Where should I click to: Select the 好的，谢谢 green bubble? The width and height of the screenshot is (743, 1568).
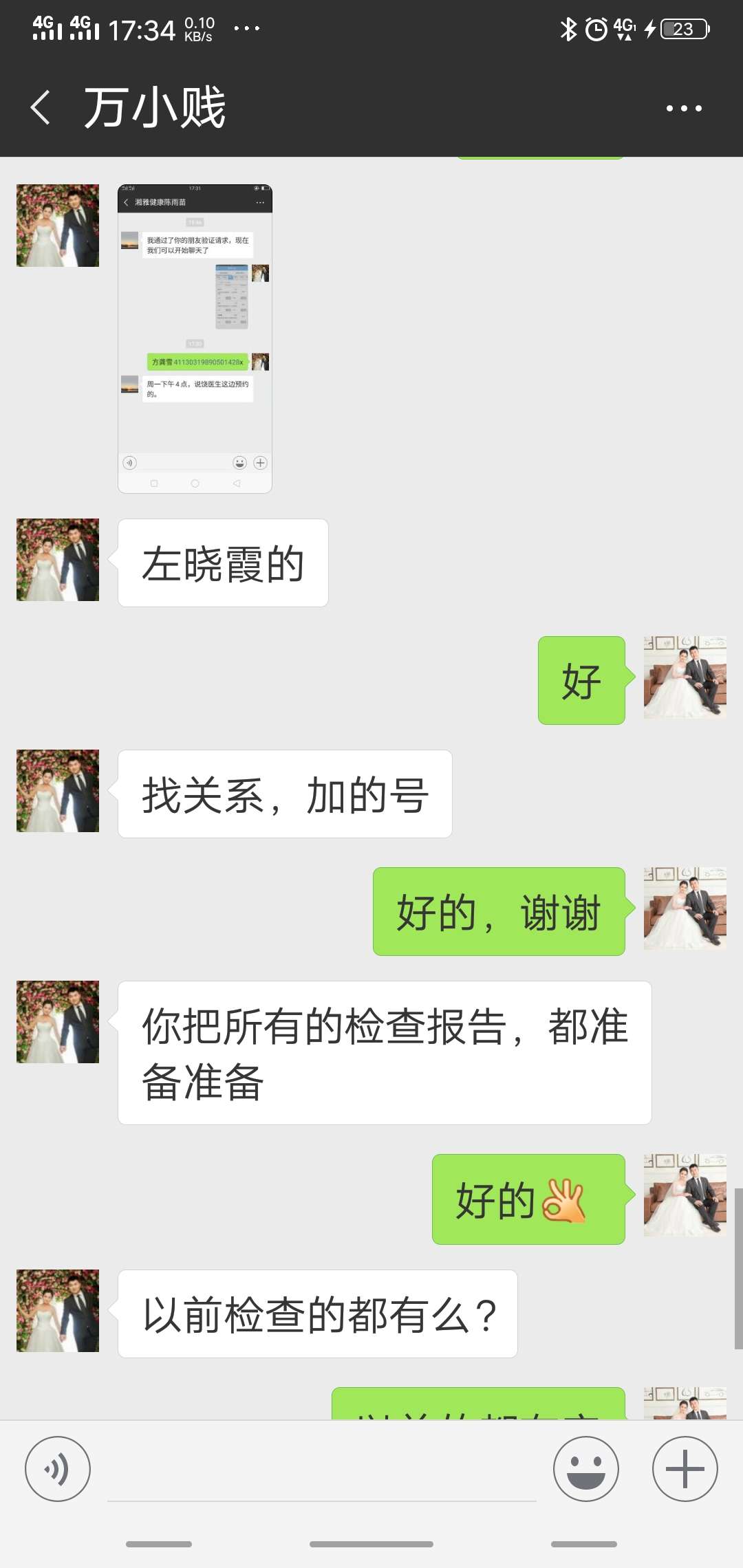pos(497,913)
